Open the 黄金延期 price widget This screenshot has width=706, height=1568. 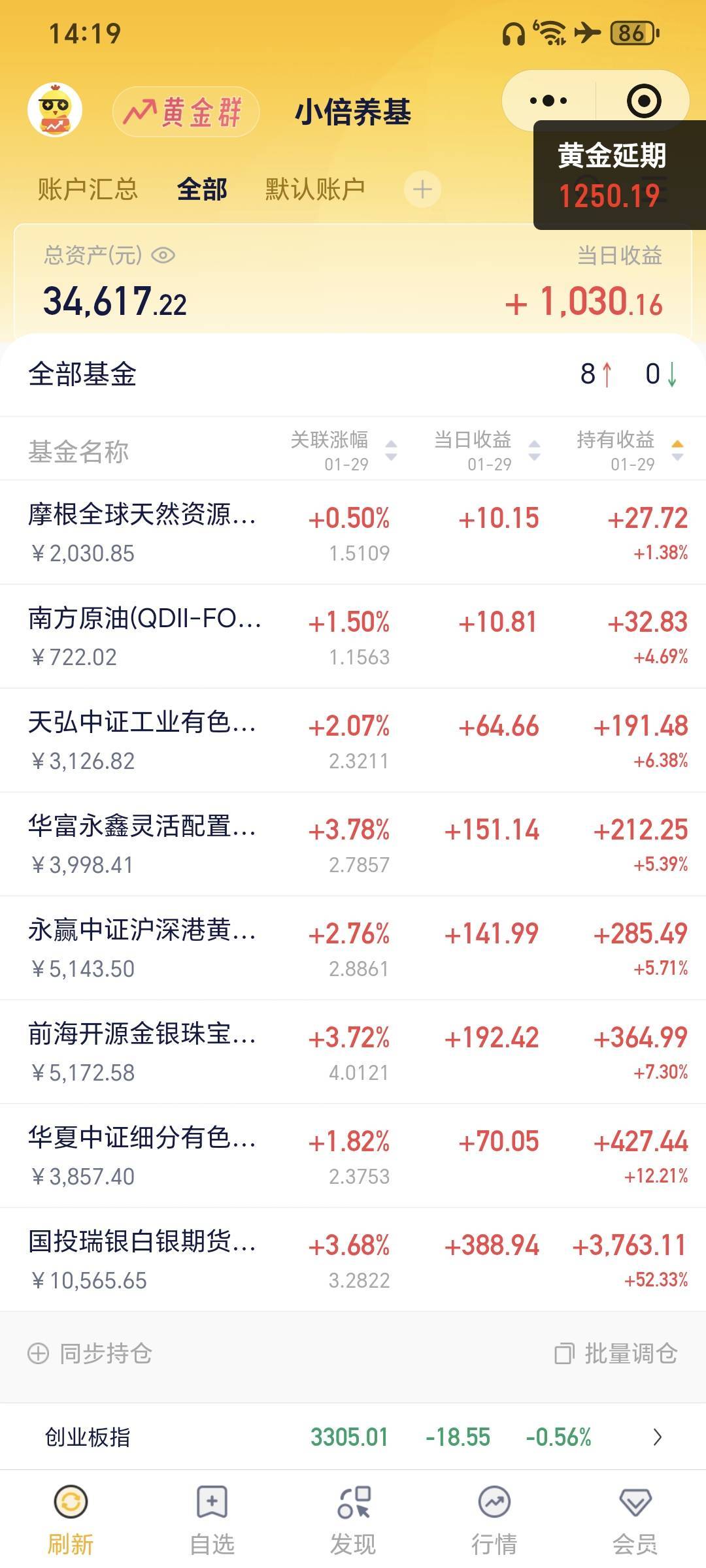pos(612,175)
